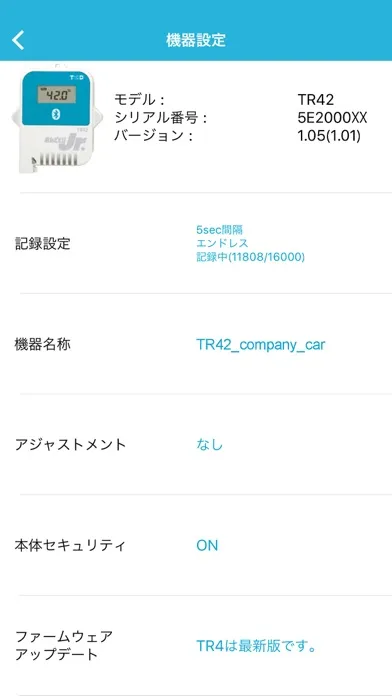Screen dimensions: 392x696
Task: Open the 記録設定 recording settings row
Action: (x=196, y=243)
